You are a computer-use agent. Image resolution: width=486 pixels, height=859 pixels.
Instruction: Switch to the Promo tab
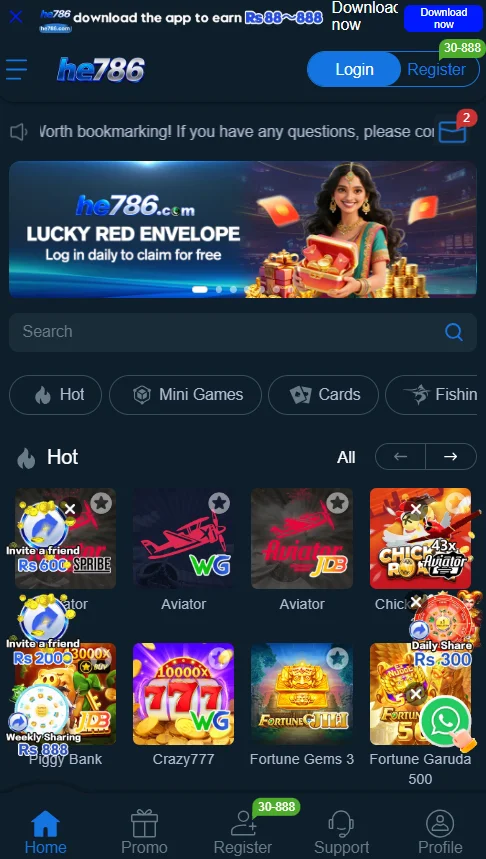(144, 832)
